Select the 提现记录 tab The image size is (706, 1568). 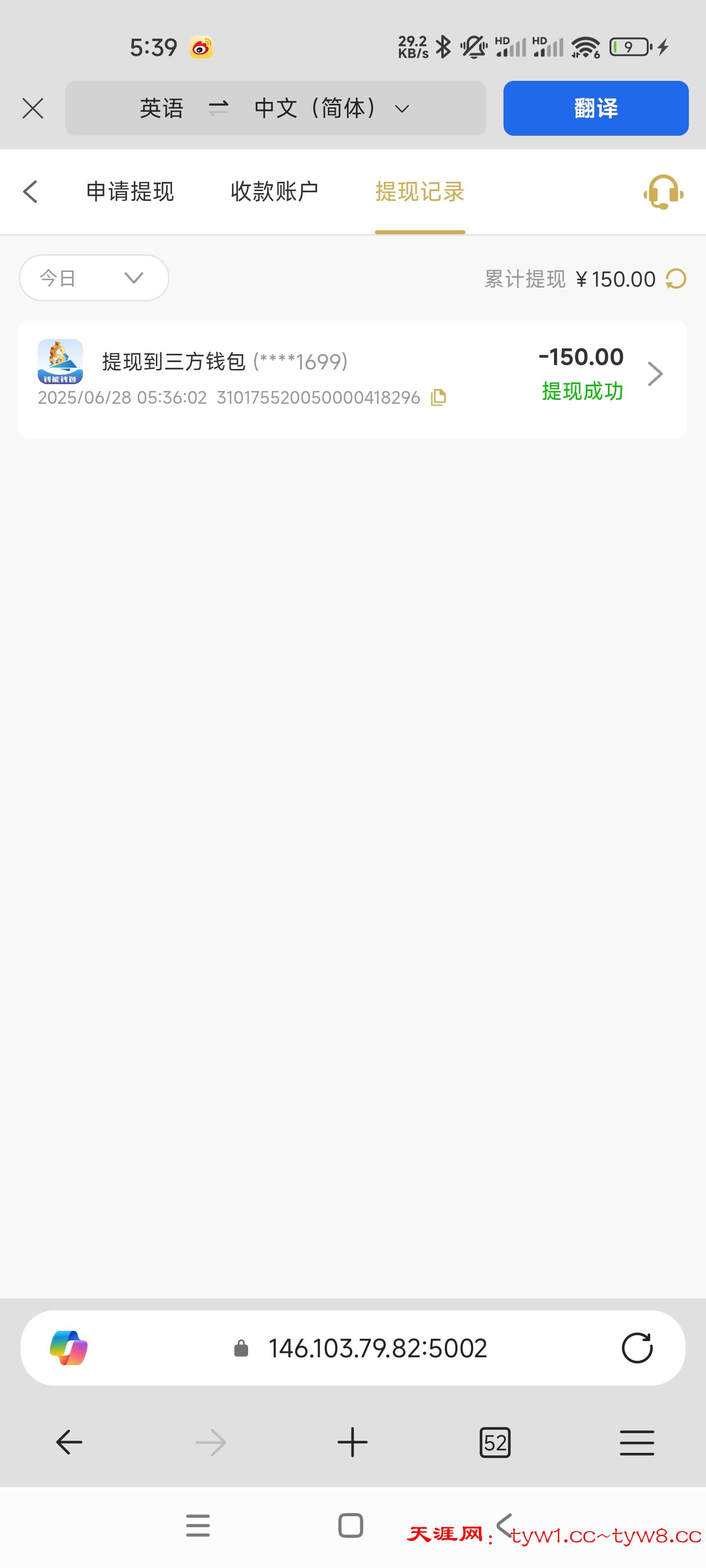tap(420, 192)
